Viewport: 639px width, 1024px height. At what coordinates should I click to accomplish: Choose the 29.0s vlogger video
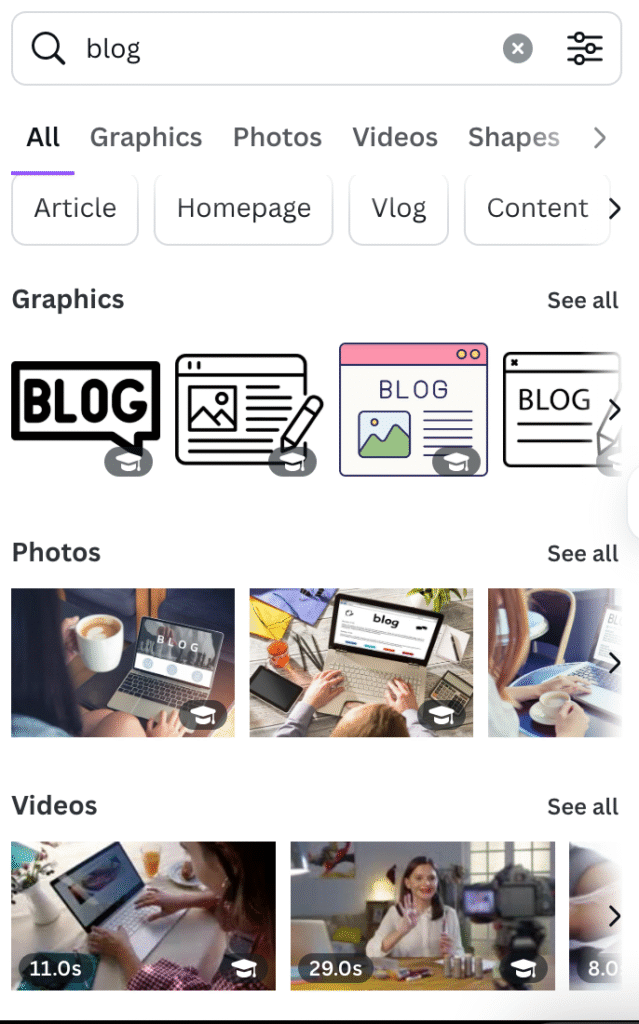422,915
